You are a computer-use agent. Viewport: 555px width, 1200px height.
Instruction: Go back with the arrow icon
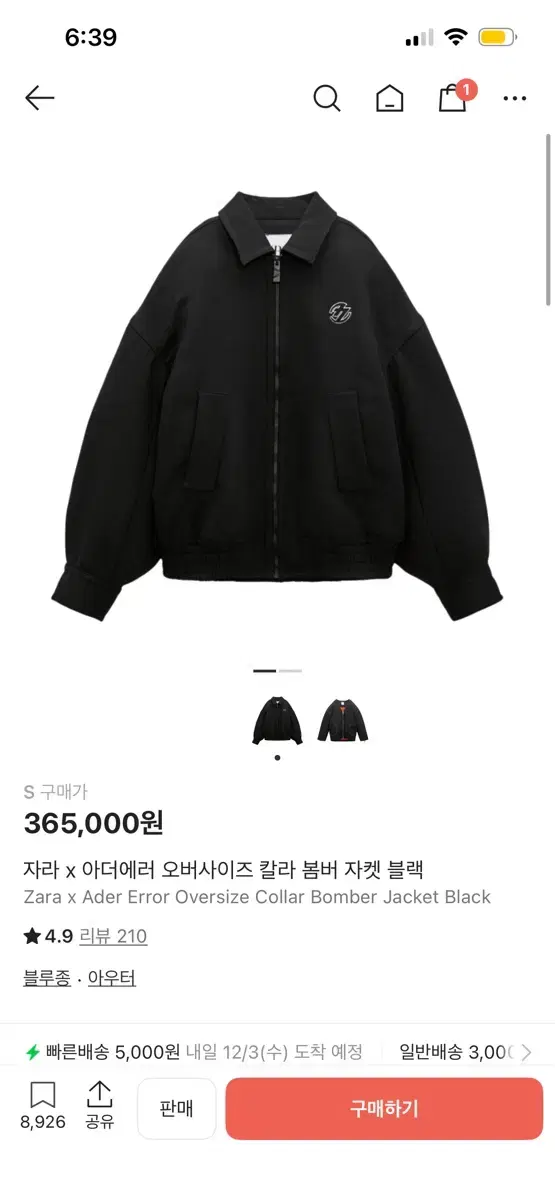(39, 98)
